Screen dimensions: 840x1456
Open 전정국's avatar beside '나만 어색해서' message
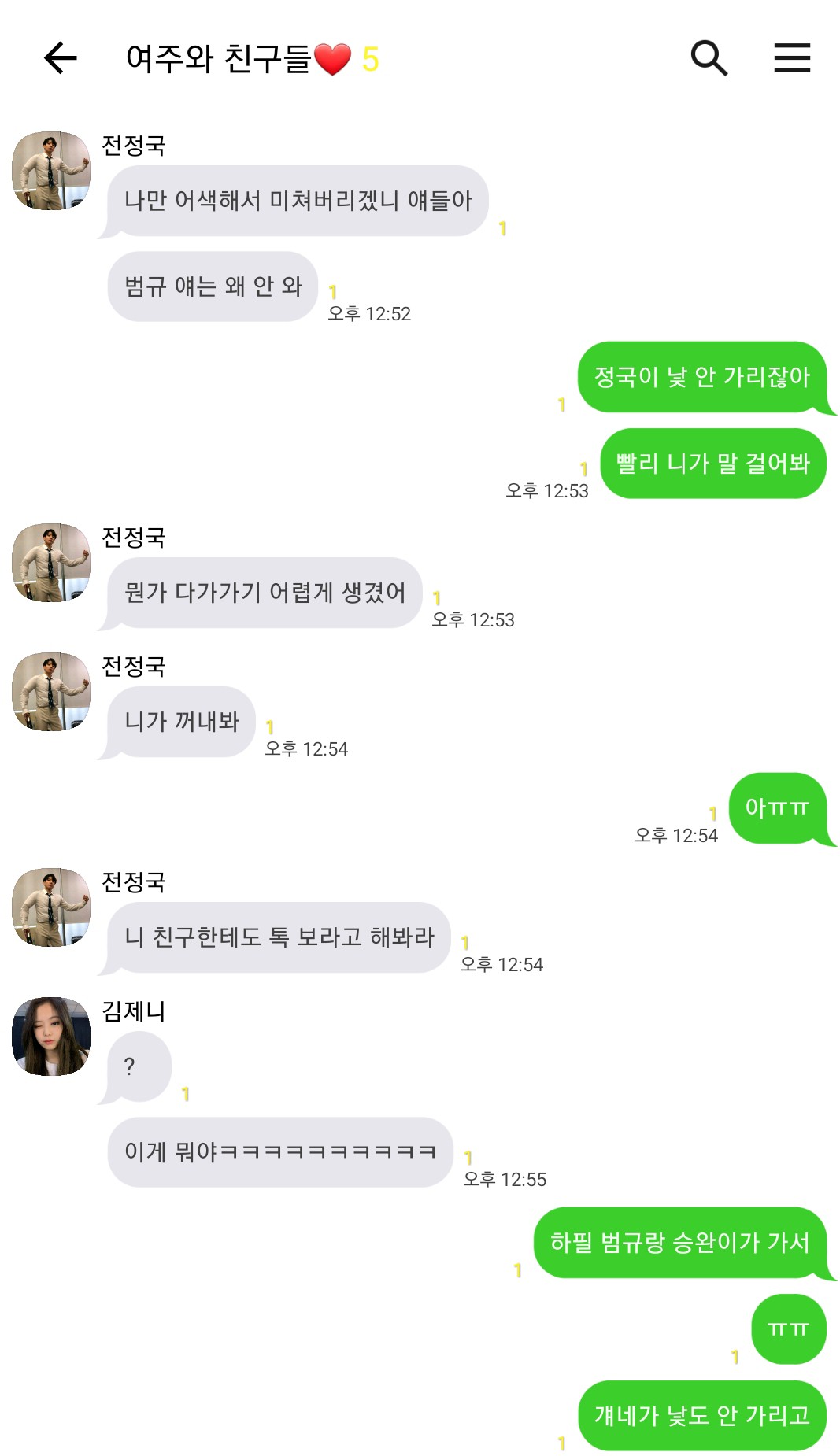(x=51, y=171)
